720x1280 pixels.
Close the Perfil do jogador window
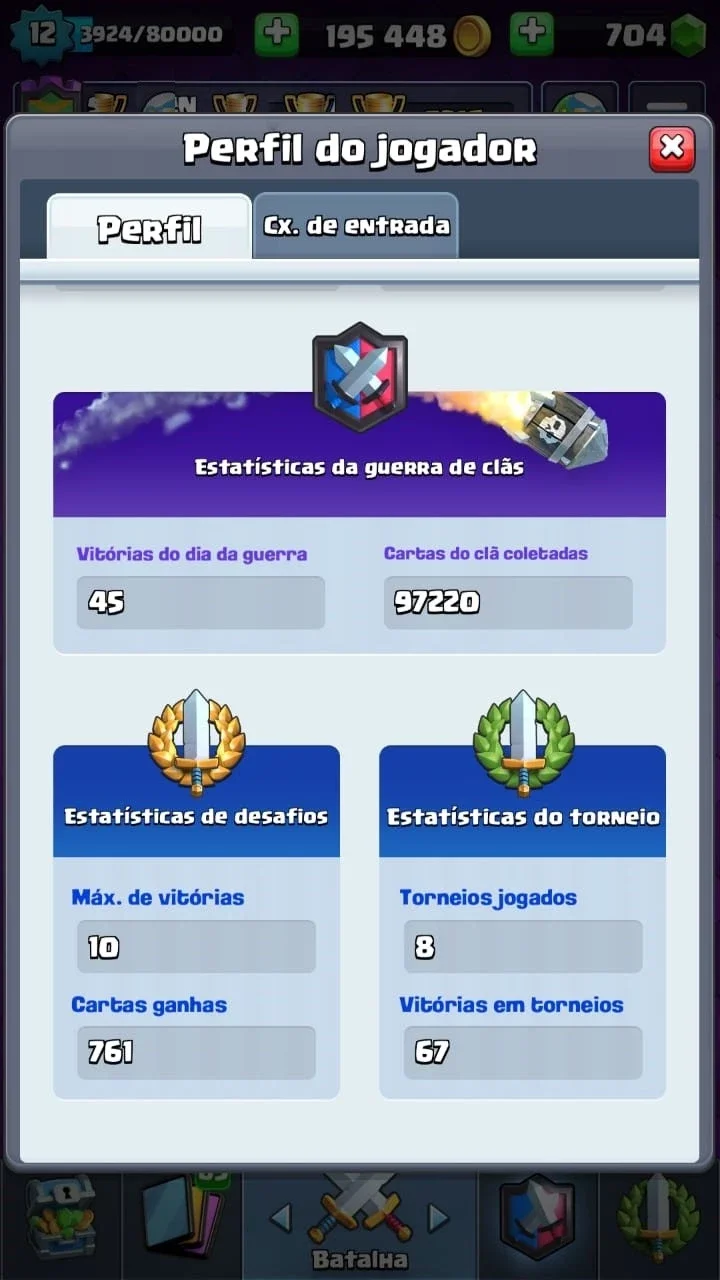click(672, 149)
